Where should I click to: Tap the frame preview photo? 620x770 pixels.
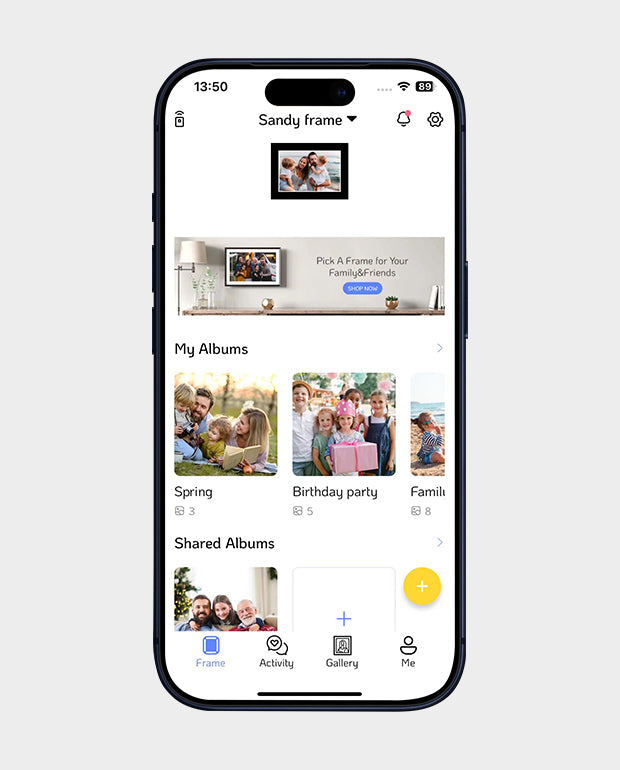(x=310, y=171)
